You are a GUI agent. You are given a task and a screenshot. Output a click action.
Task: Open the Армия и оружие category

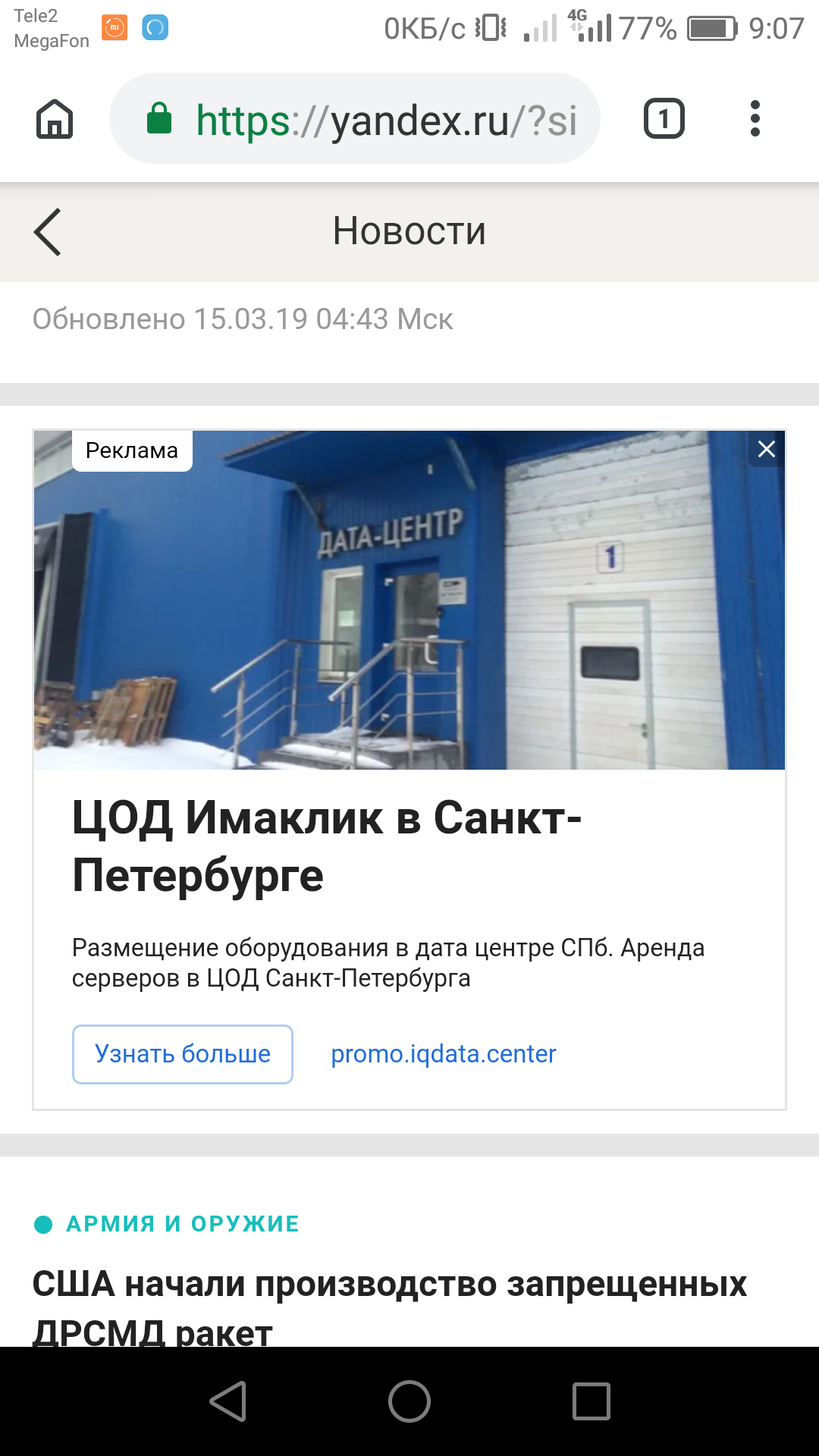click(183, 1224)
